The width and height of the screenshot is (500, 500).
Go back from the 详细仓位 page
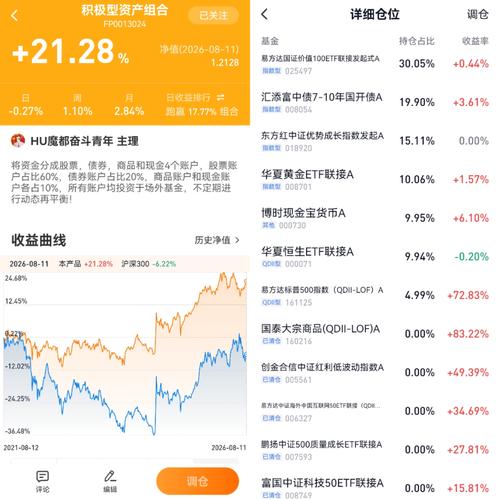pyautogui.click(x=265, y=14)
